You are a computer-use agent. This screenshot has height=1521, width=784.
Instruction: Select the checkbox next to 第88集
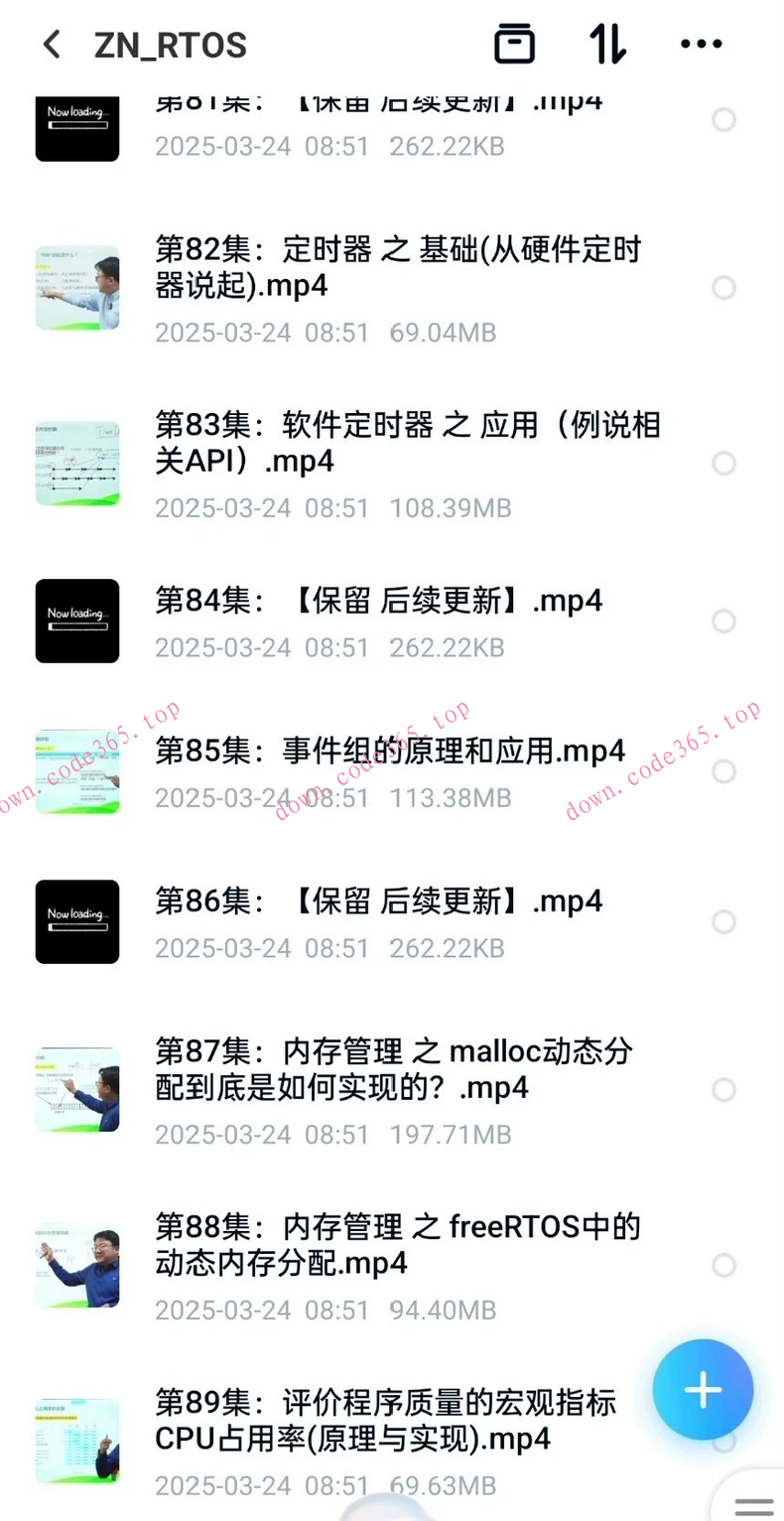pyautogui.click(x=723, y=1265)
